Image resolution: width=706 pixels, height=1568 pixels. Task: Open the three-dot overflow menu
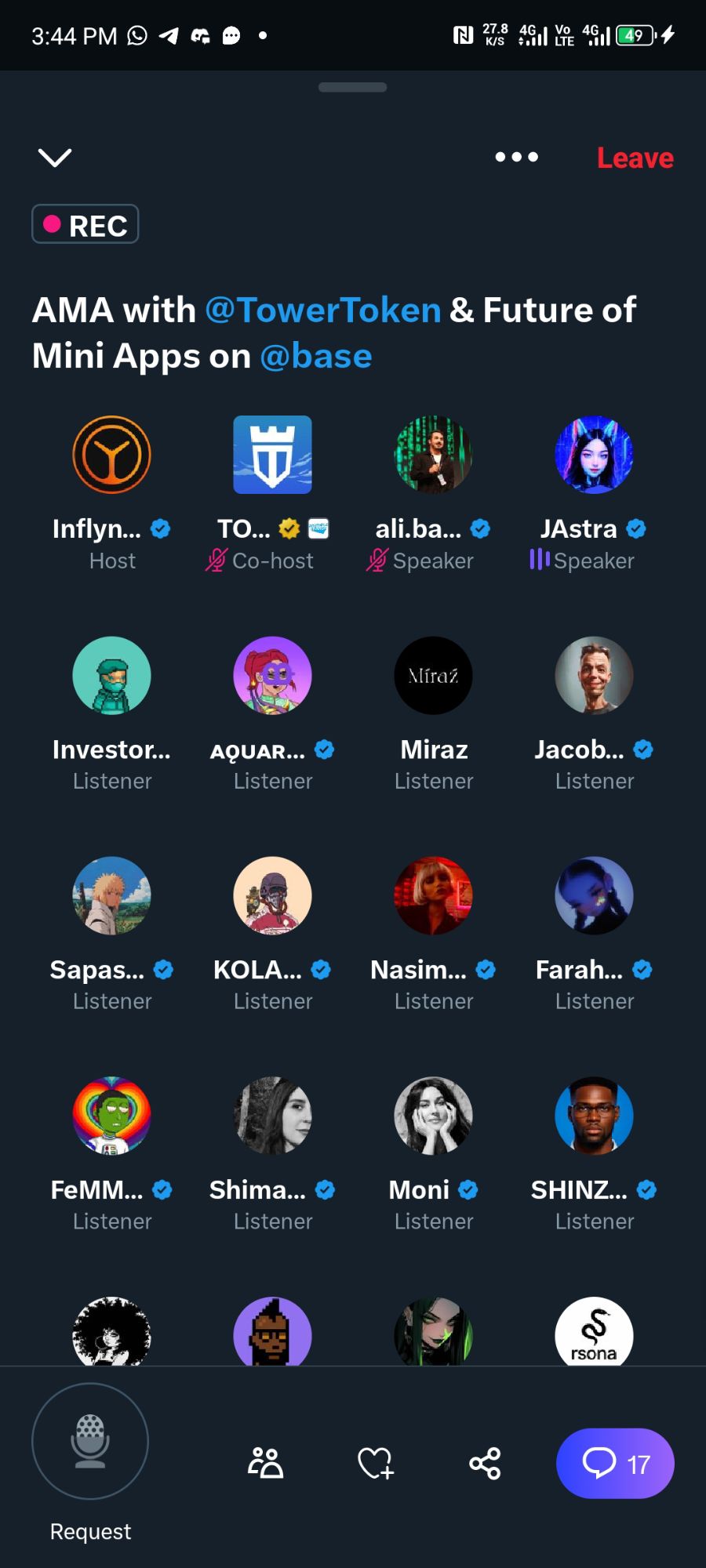(x=516, y=157)
